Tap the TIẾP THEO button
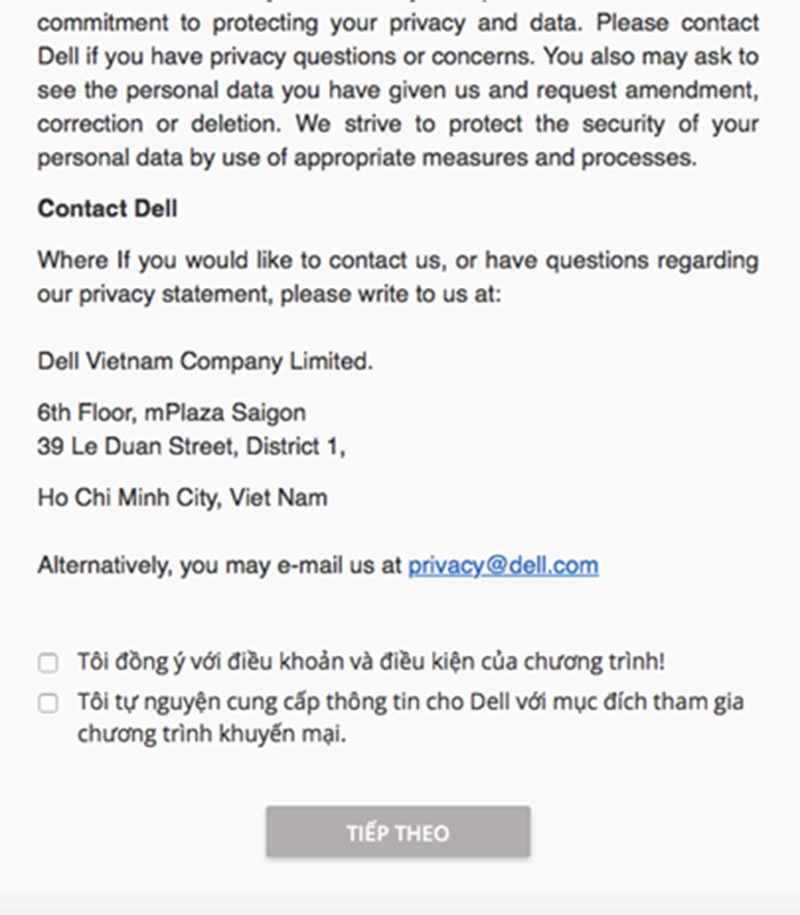Screen dimensions: 800x915 tap(398, 833)
